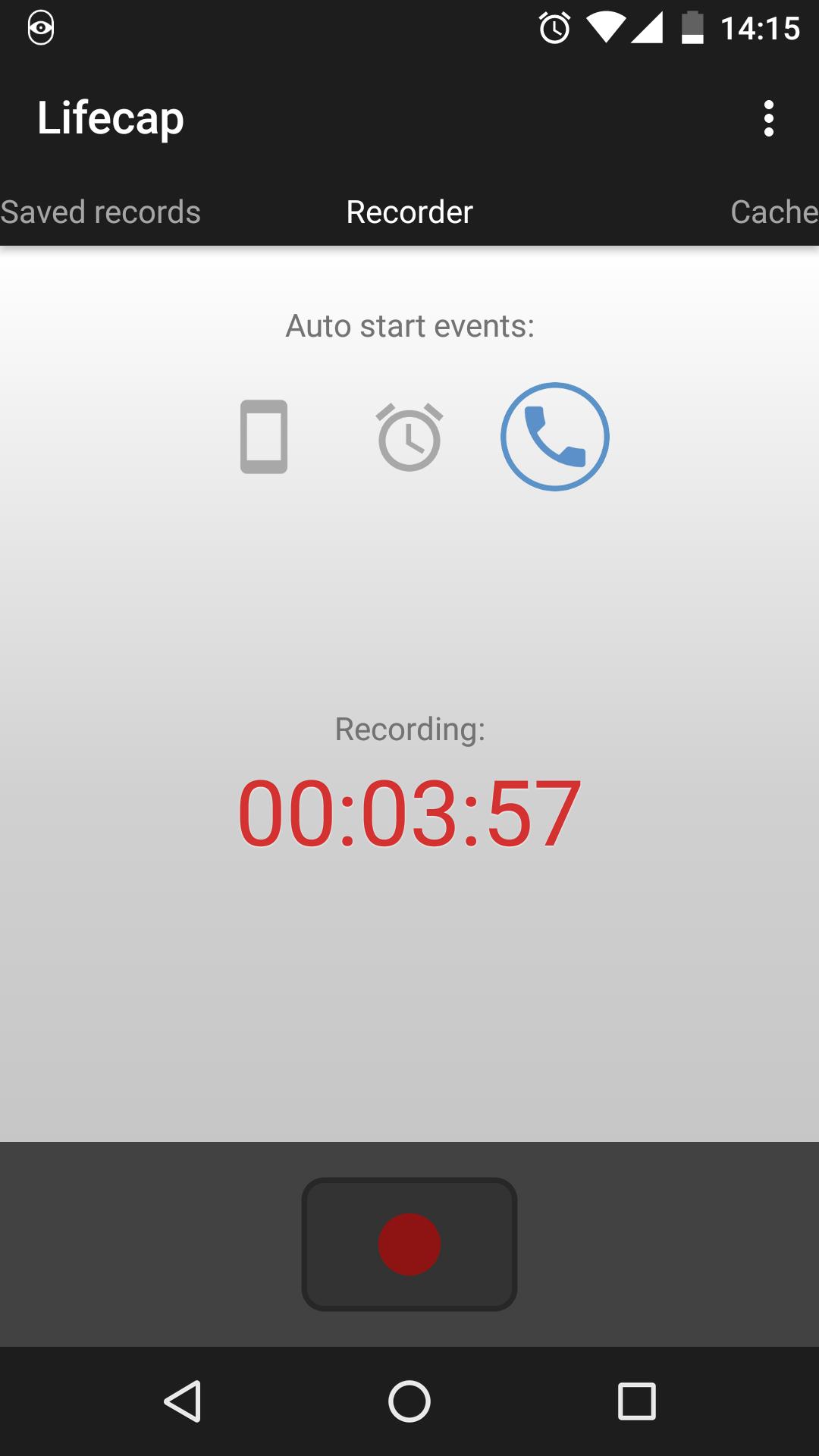Switch to the Cache tab
Screen dimensions: 819x1456
[x=773, y=212]
